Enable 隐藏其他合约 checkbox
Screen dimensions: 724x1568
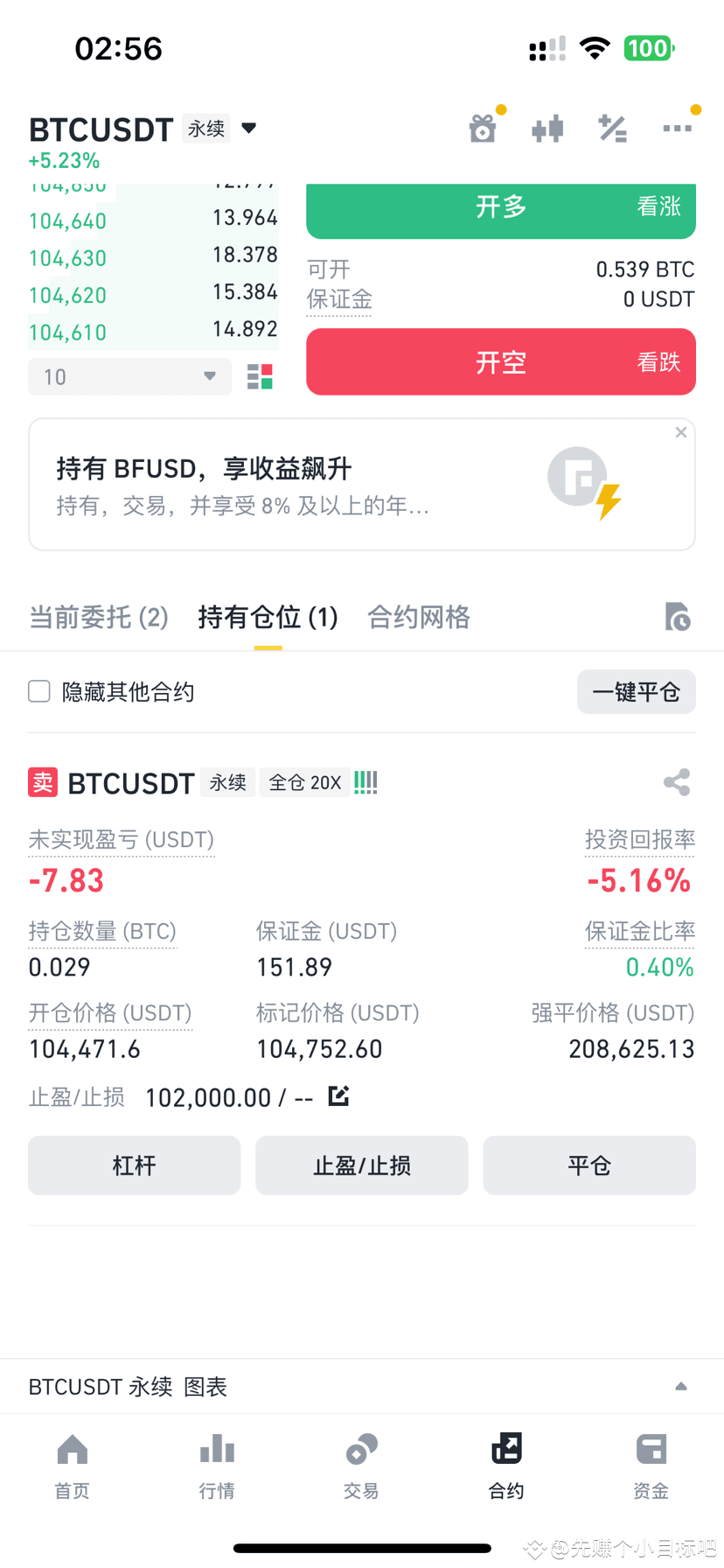tap(38, 691)
